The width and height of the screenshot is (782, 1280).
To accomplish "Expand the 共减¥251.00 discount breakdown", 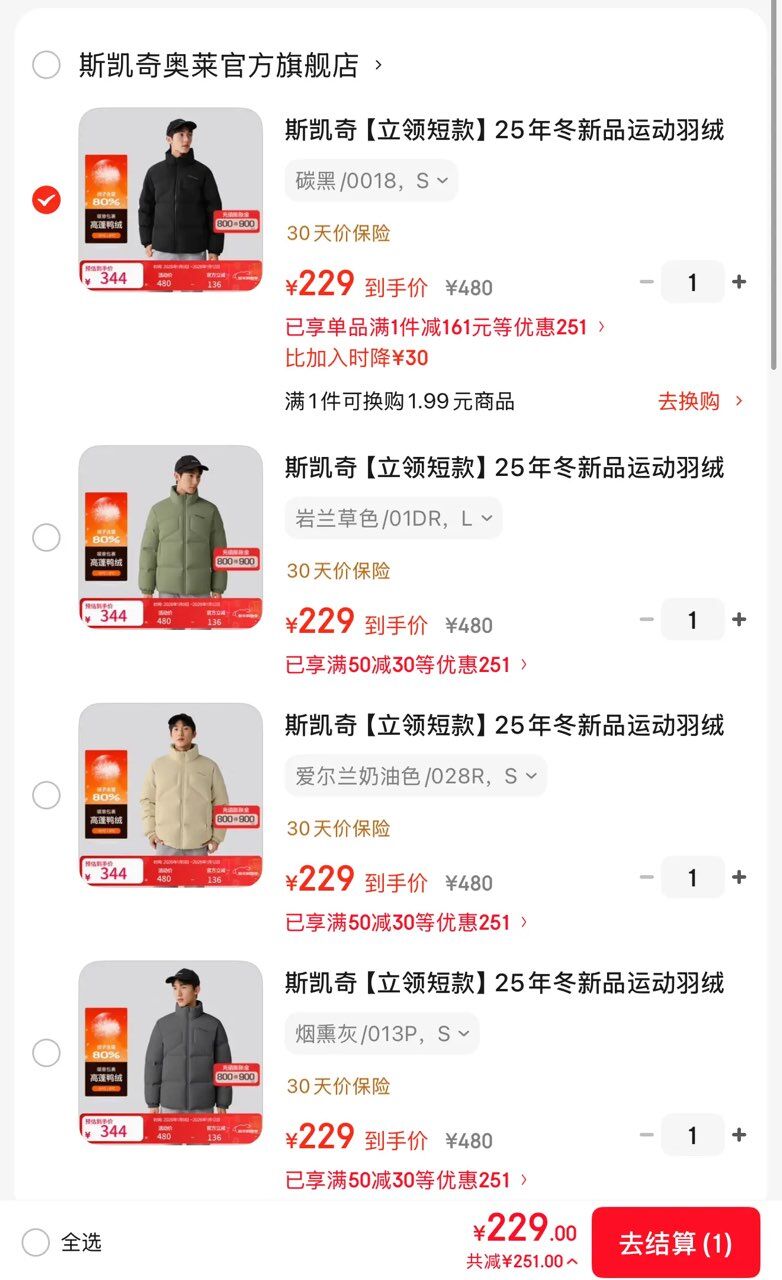I will (x=521, y=1262).
